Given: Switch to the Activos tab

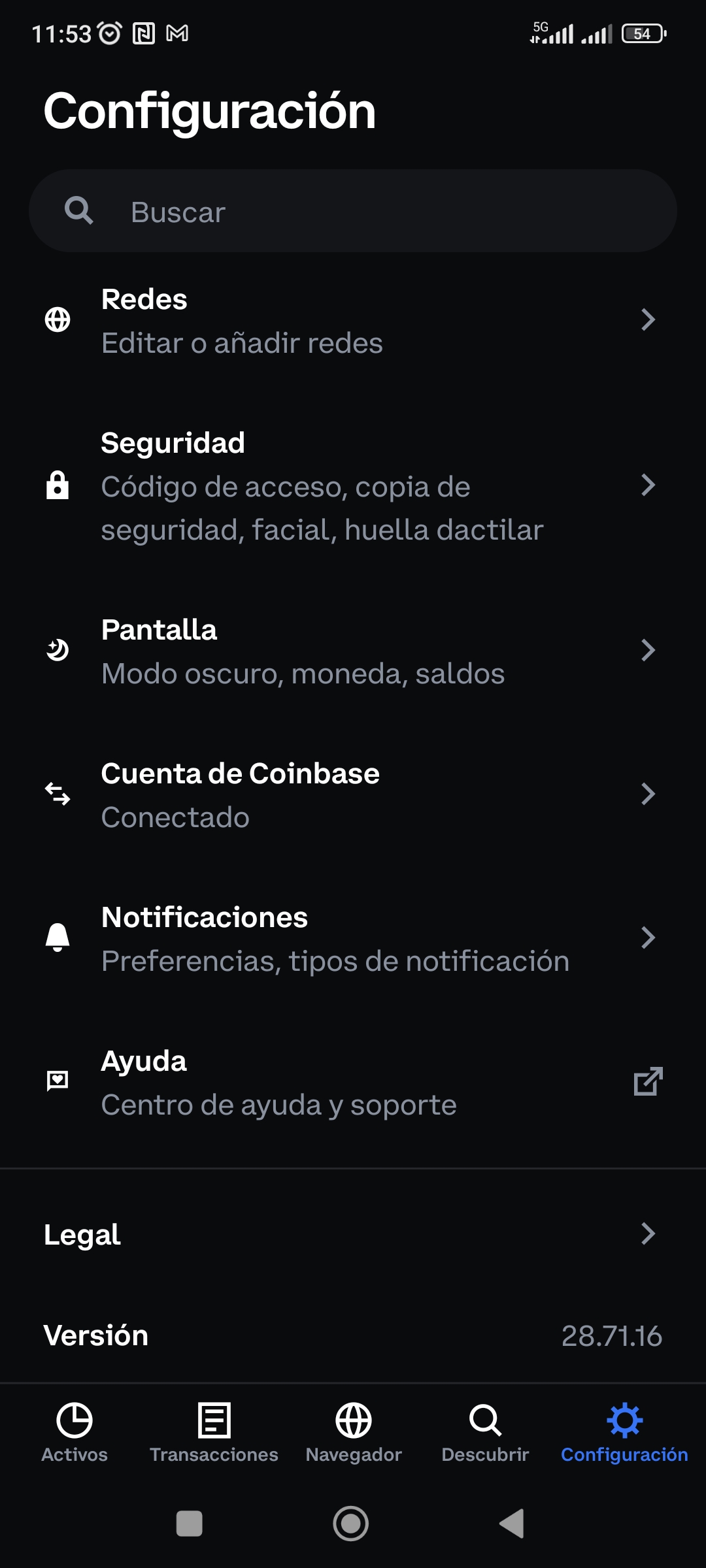Looking at the screenshot, I should (x=75, y=1432).
